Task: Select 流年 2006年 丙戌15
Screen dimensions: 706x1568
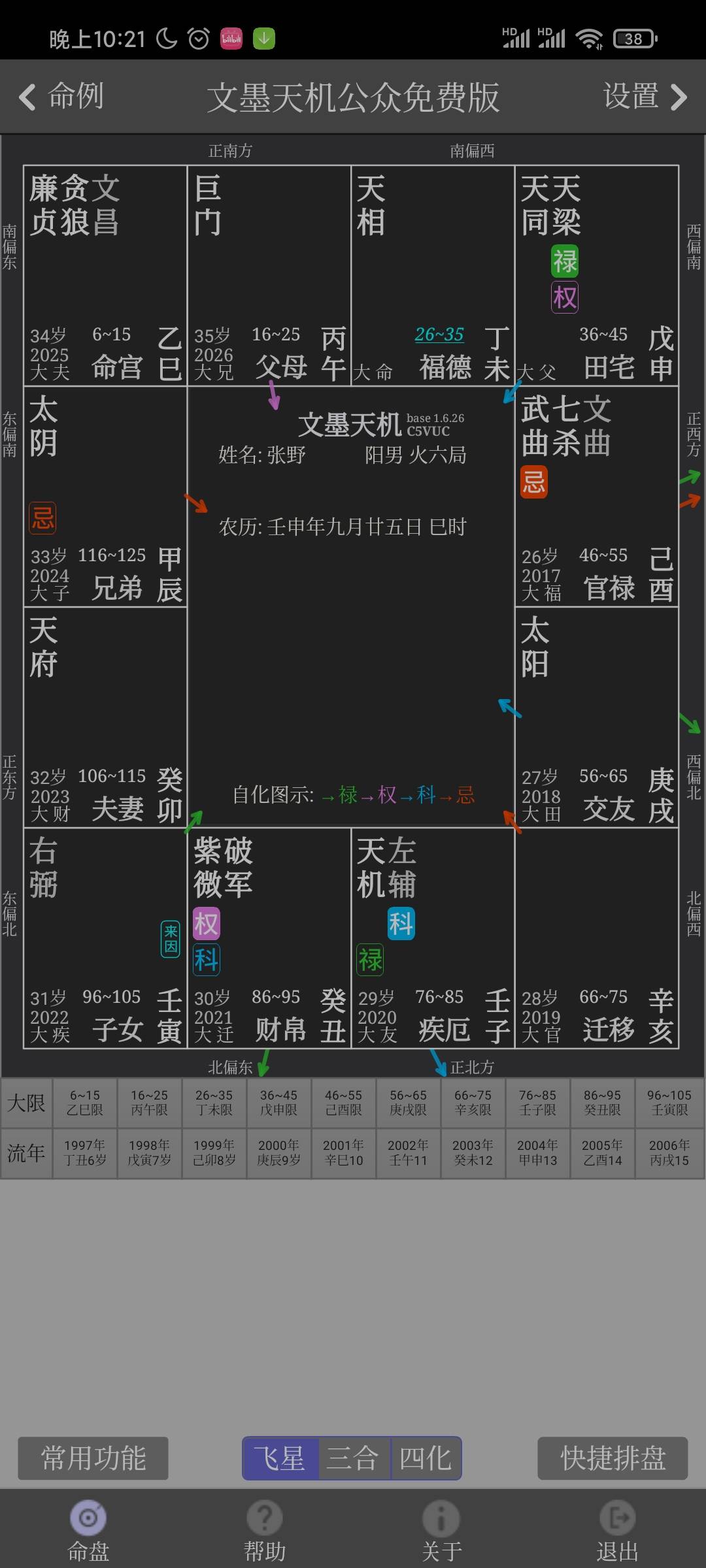Action: click(669, 1153)
